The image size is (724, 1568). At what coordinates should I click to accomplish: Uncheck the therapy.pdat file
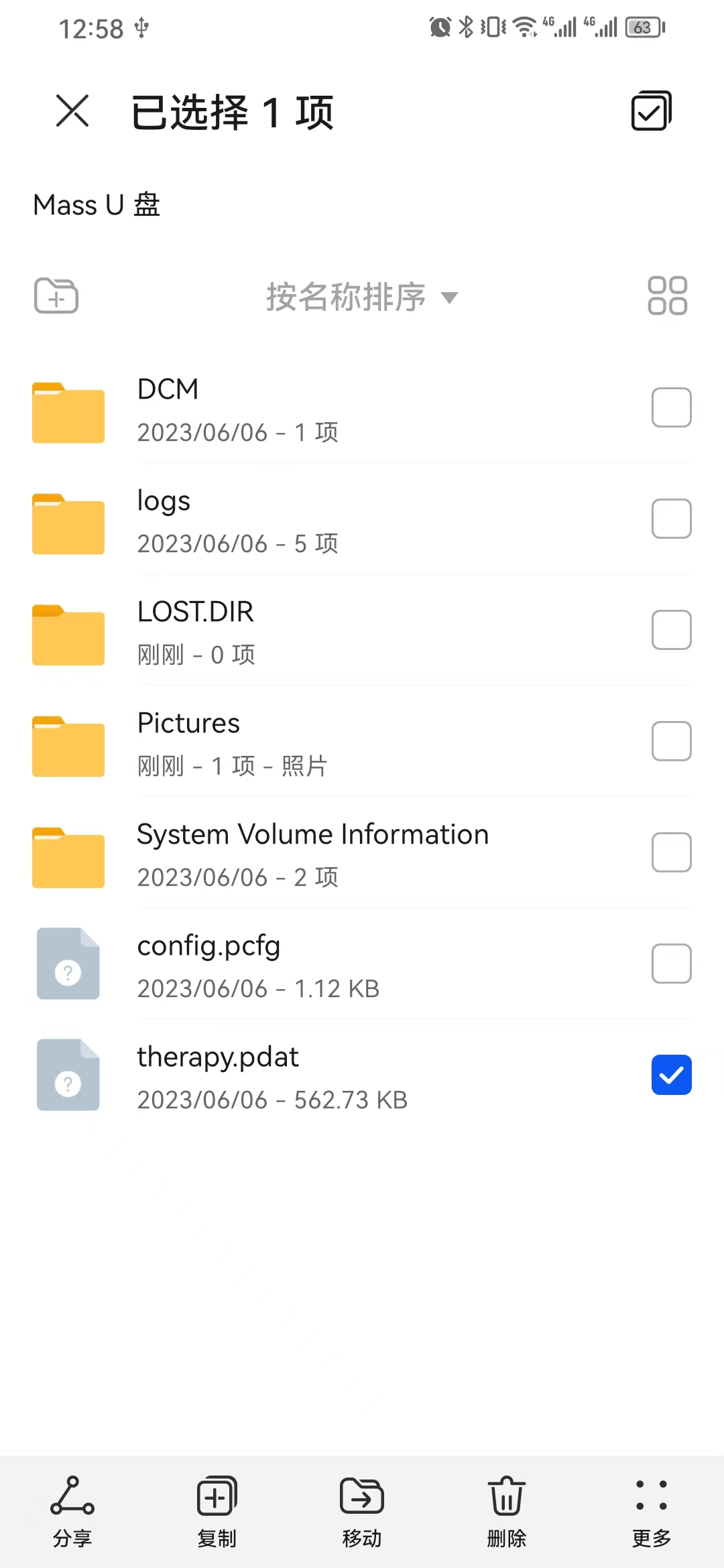[671, 1075]
